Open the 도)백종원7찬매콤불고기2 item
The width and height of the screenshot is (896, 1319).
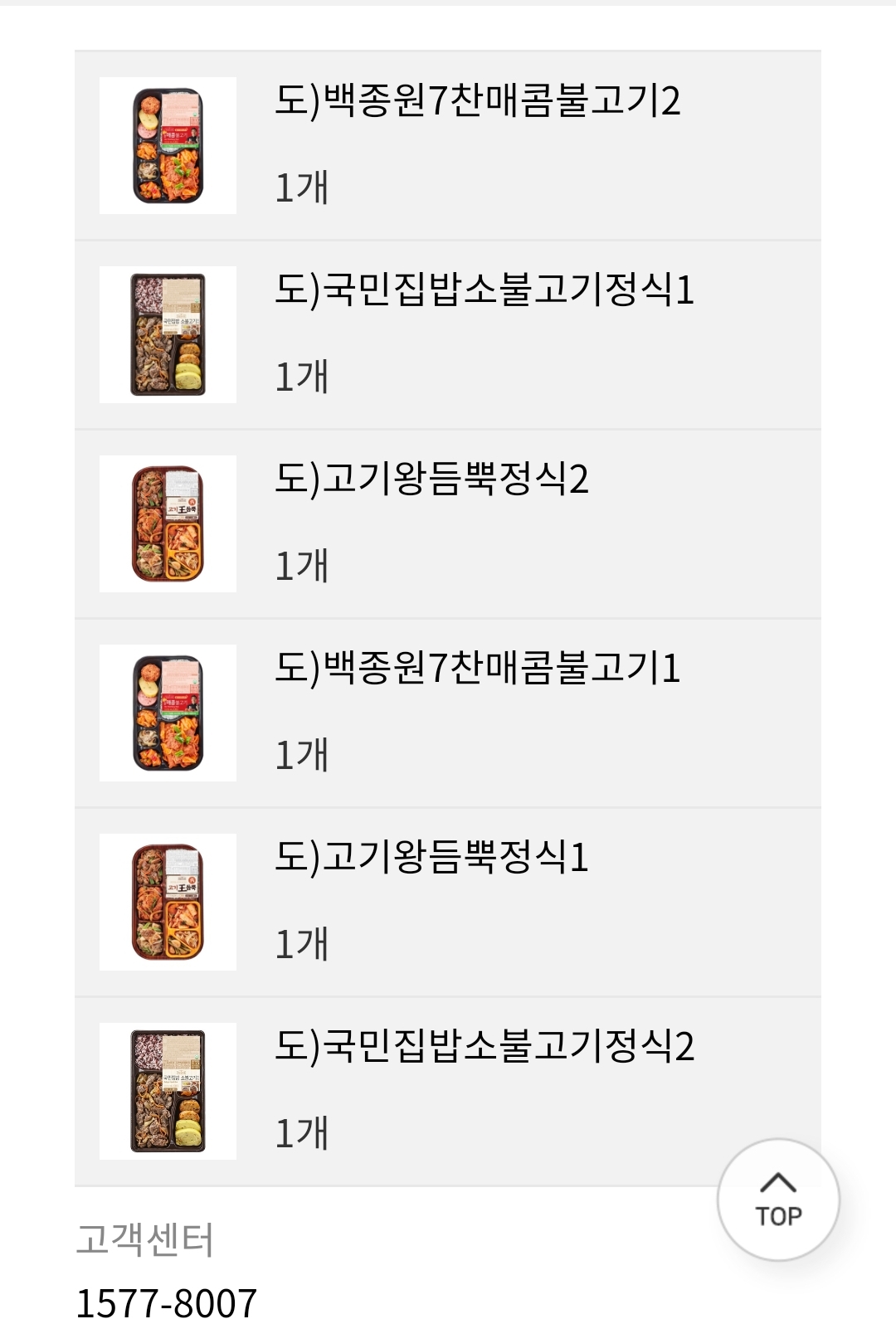coord(477,102)
